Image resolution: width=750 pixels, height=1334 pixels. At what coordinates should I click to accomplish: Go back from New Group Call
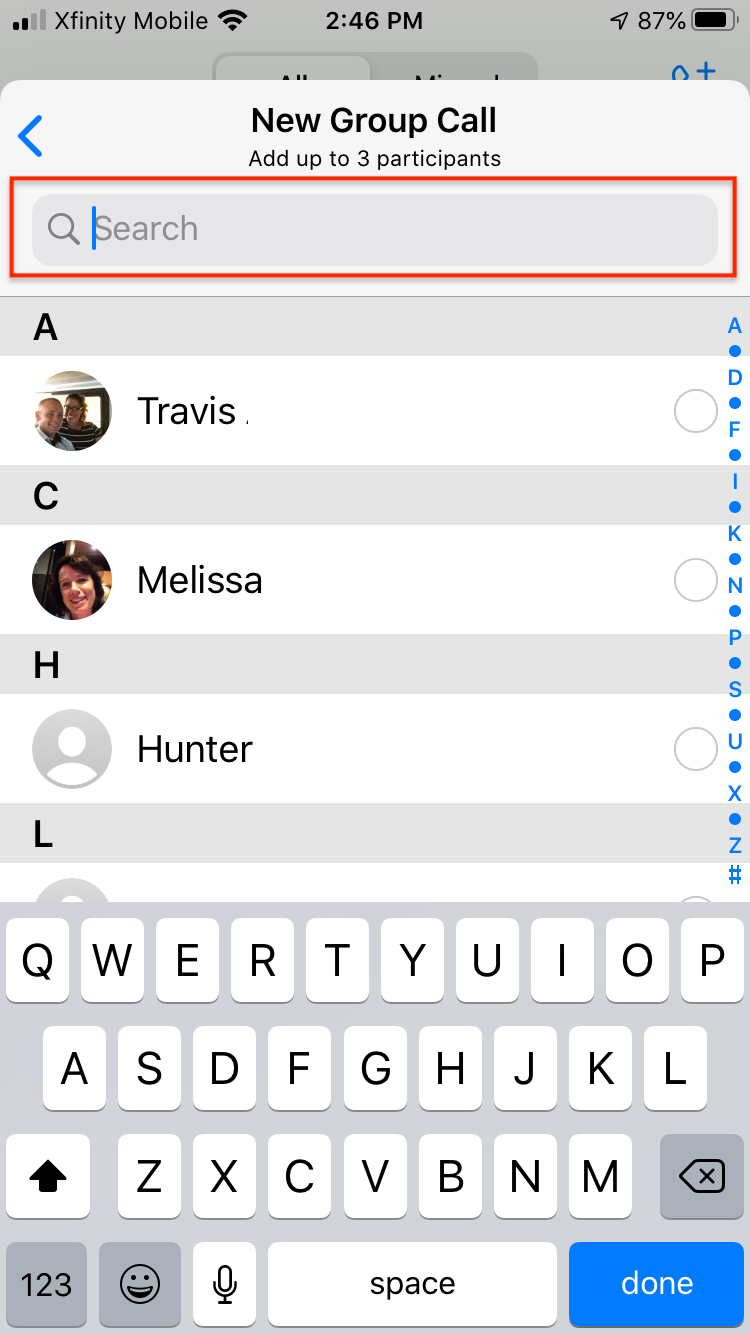pos(31,136)
